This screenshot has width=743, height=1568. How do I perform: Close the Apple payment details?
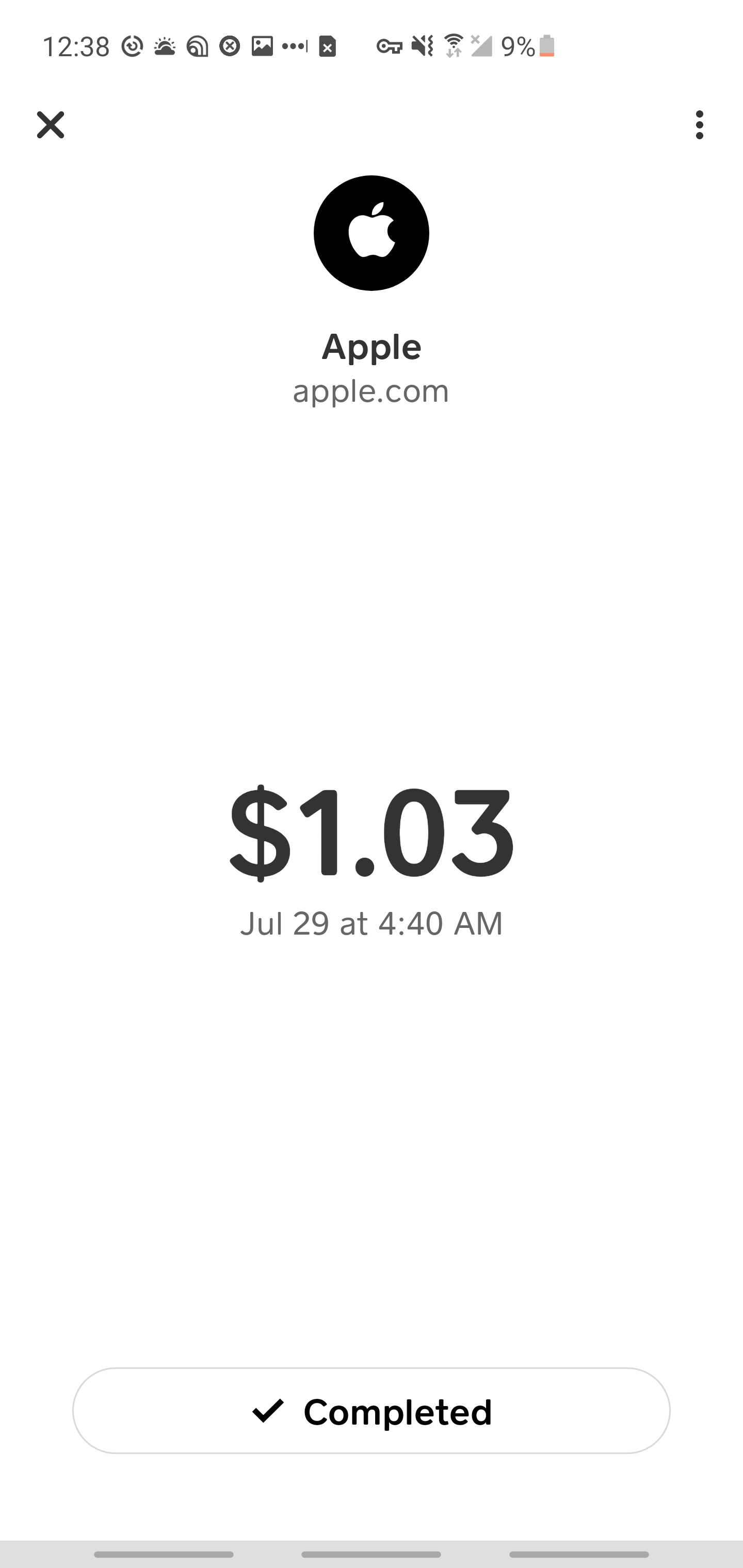pos(51,125)
